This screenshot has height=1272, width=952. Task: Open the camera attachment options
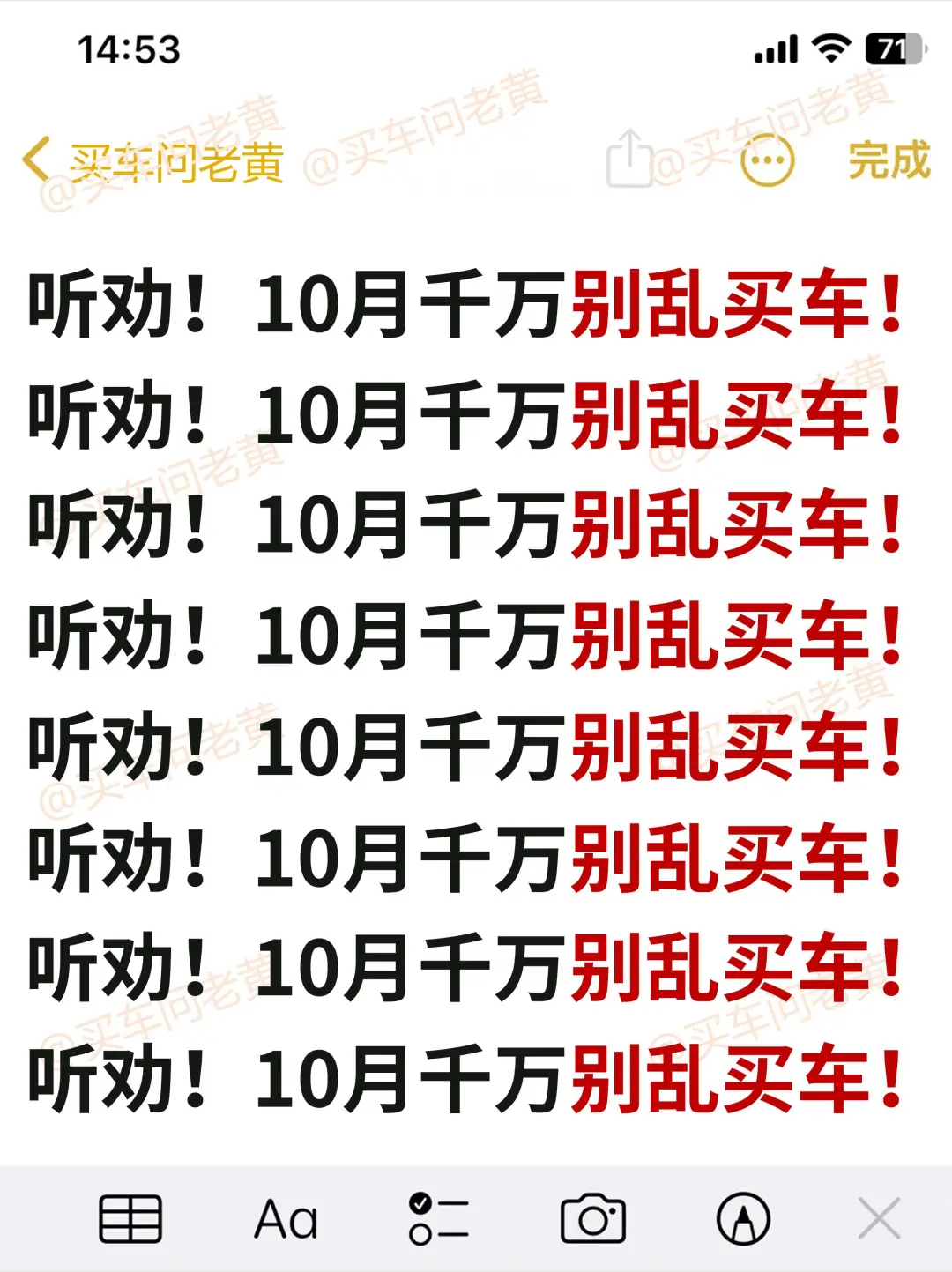coord(592,1219)
